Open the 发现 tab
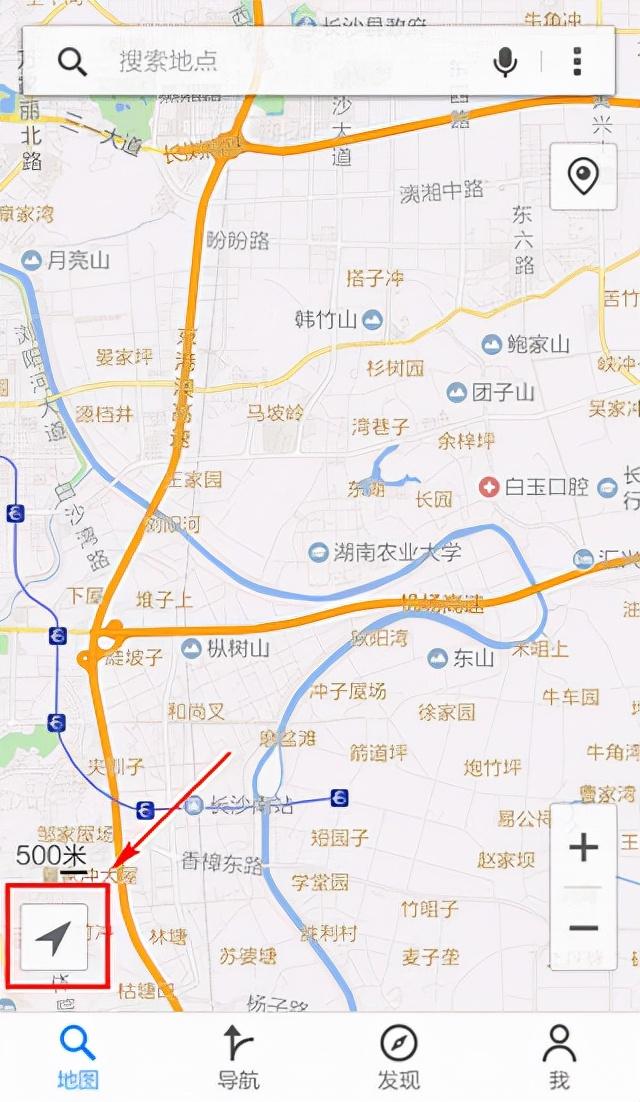This screenshot has height=1102, width=640. pyautogui.click(x=398, y=1057)
